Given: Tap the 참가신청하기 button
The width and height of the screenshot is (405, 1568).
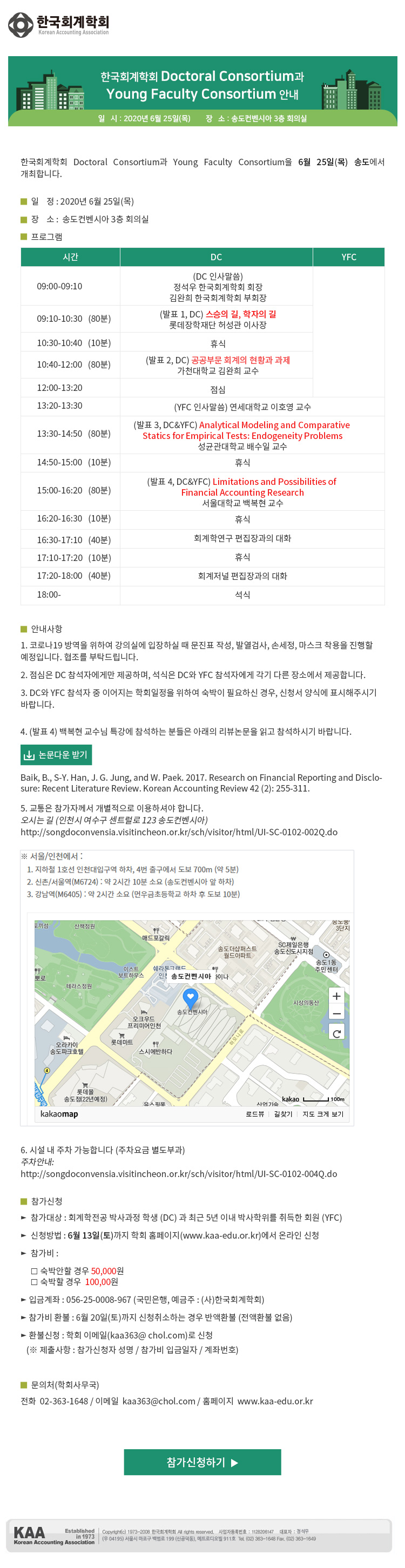Looking at the screenshot, I should [x=202, y=1462].
